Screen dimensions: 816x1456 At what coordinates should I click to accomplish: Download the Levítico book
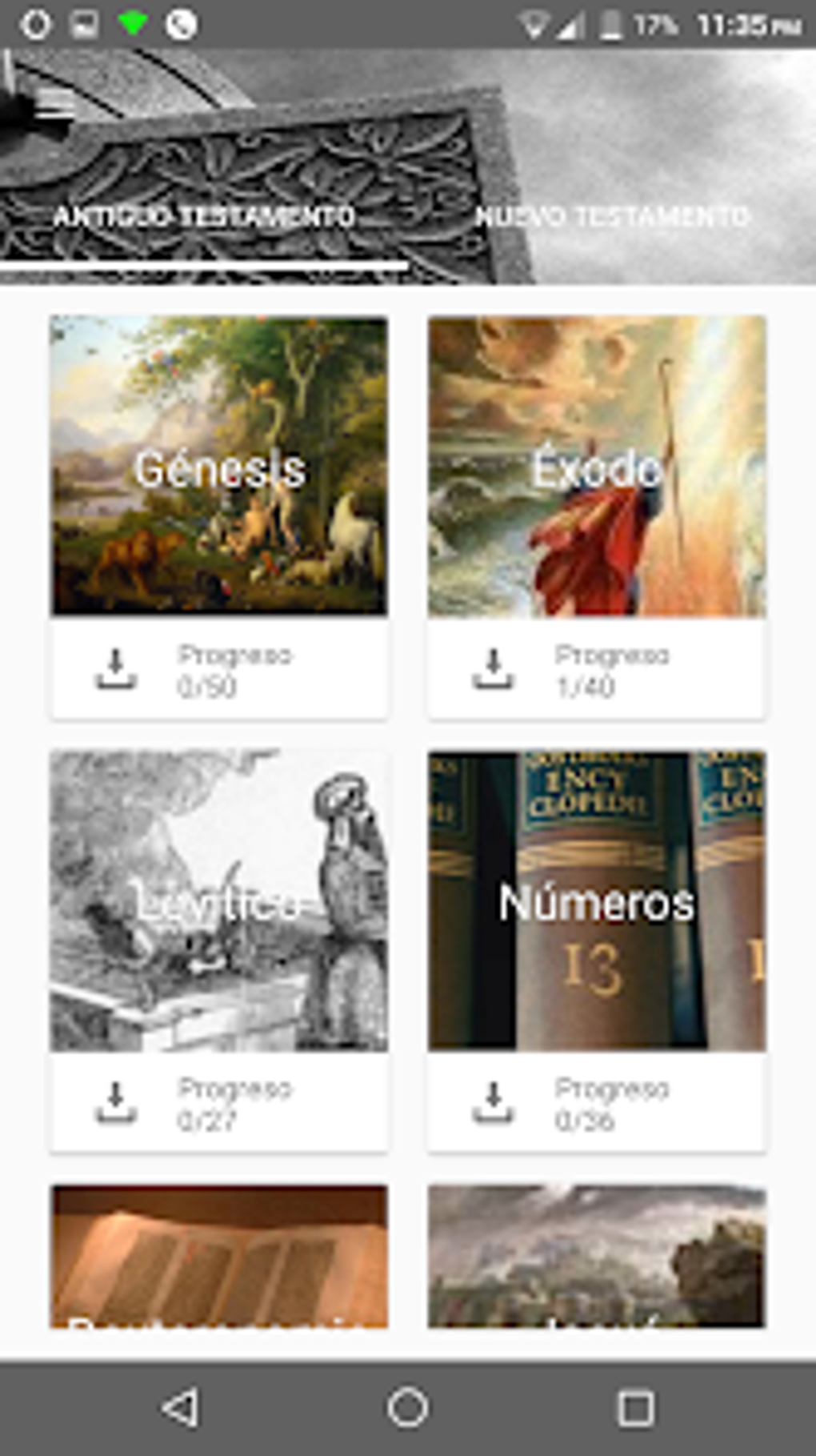116,1103
